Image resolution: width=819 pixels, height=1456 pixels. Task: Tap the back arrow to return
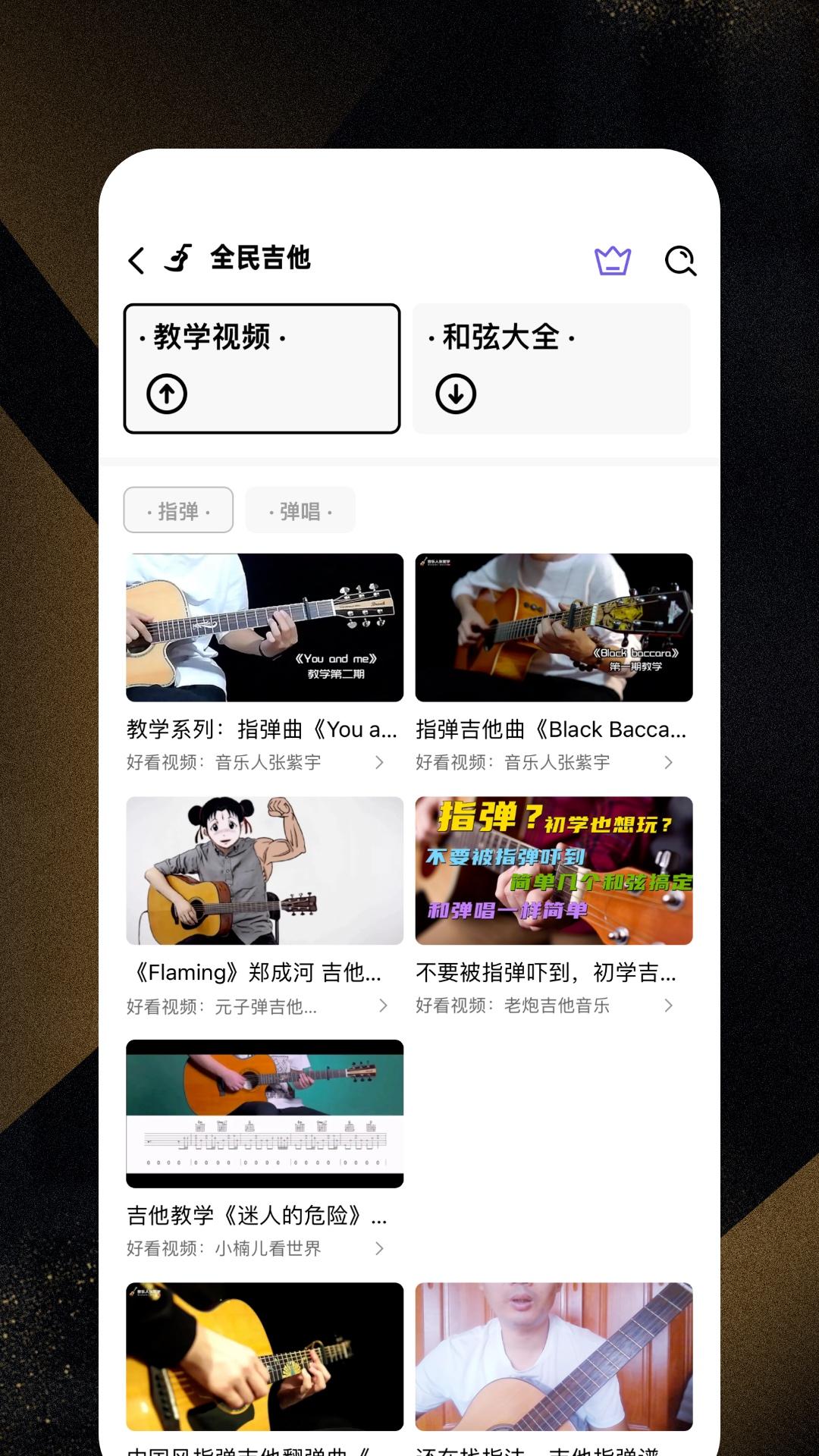(x=136, y=259)
